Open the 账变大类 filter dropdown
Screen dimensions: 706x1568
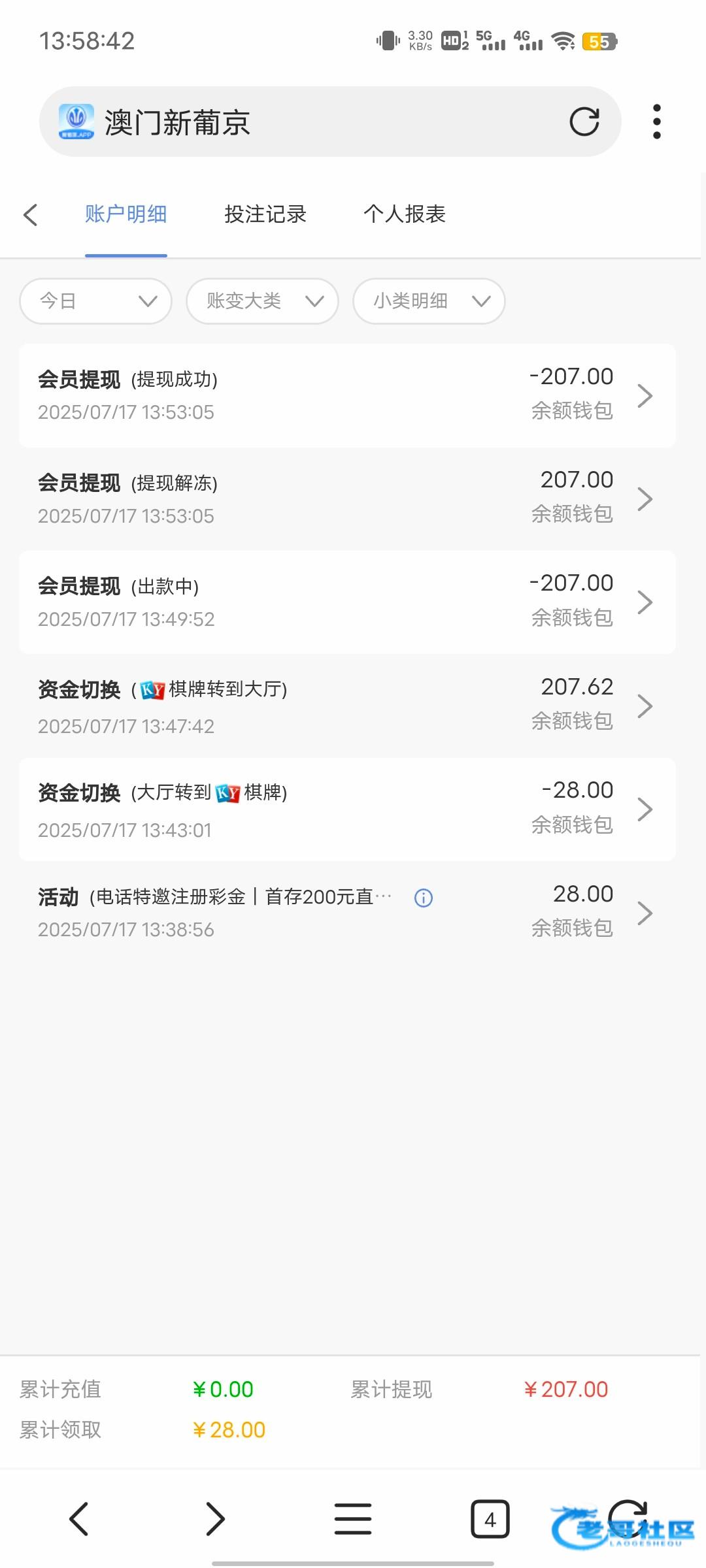262,301
